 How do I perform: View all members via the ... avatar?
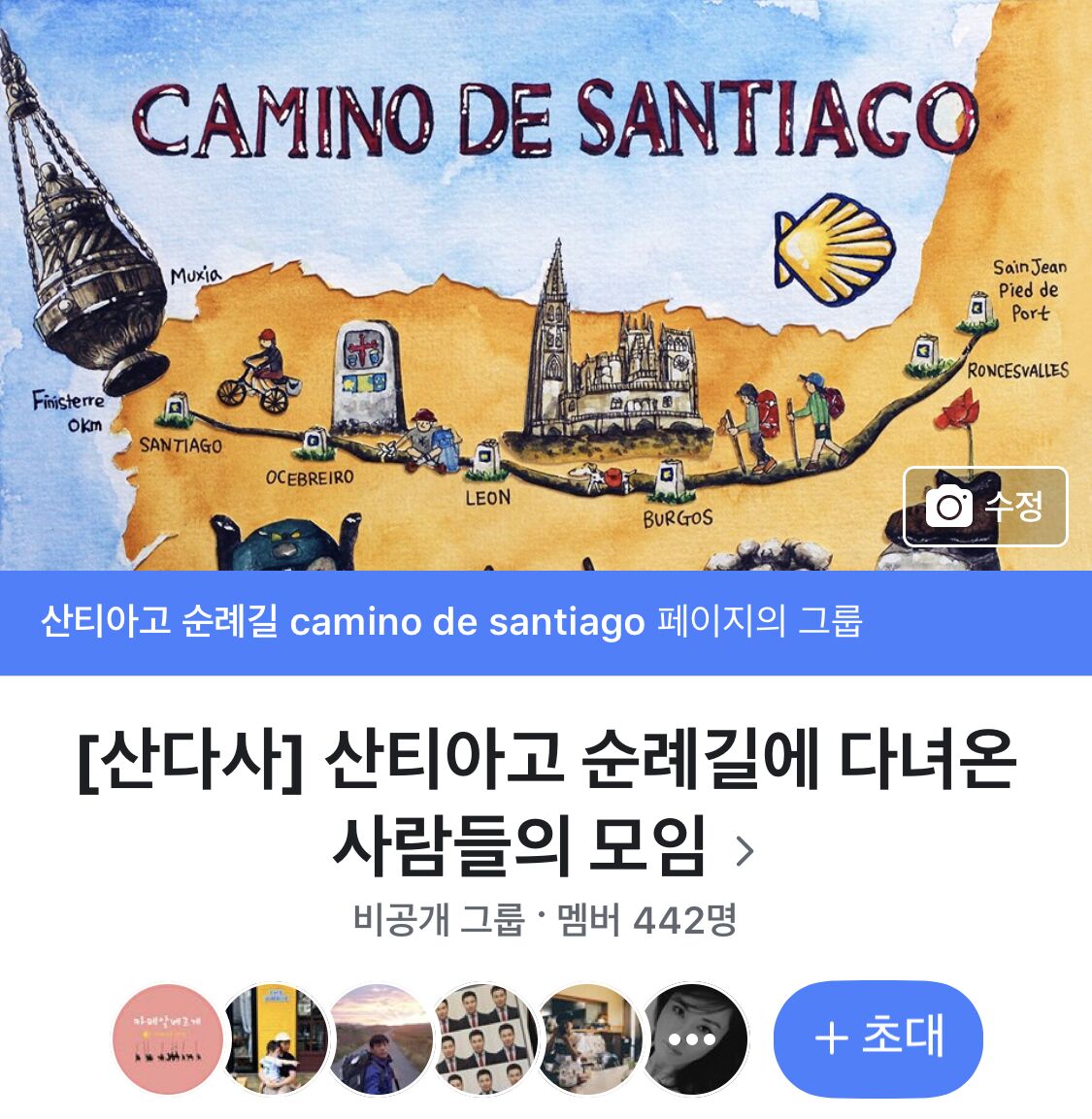point(693,1038)
